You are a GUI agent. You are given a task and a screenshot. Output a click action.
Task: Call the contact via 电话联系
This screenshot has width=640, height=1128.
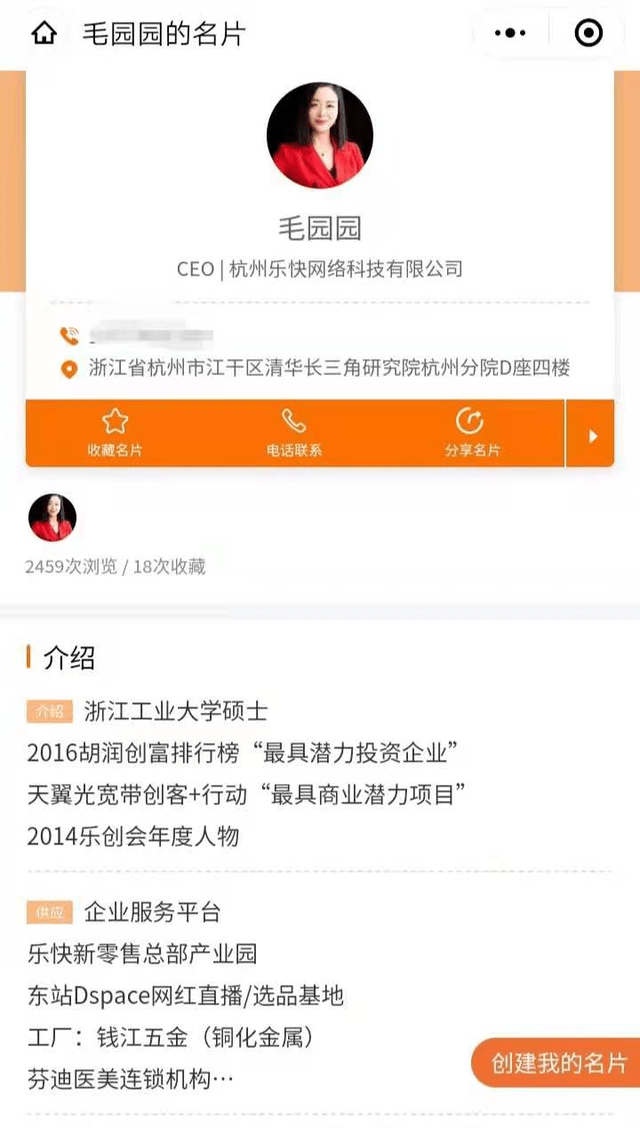(x=294, y=433)
